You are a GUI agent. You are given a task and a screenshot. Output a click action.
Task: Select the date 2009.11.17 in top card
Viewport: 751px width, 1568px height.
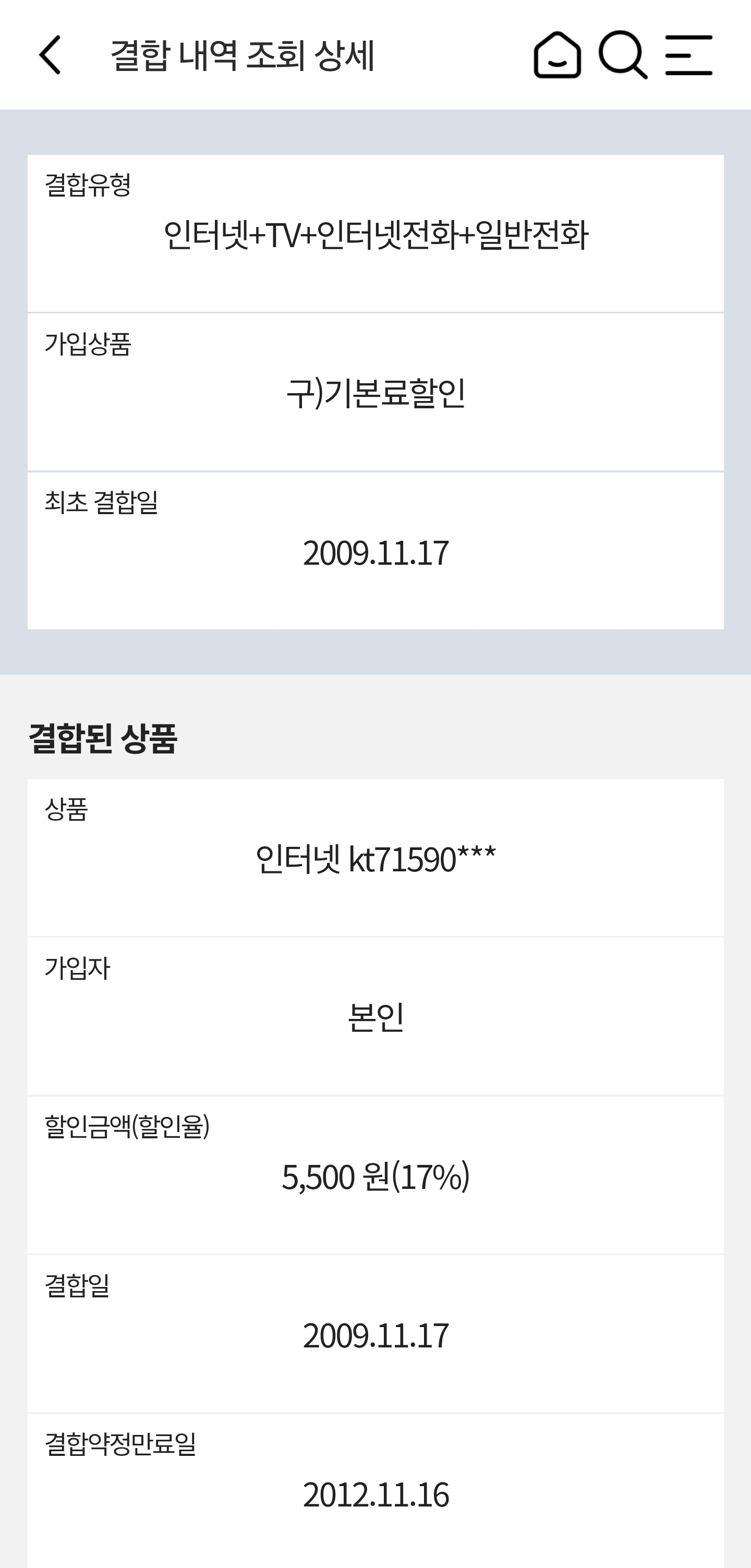tap(375, 554)
